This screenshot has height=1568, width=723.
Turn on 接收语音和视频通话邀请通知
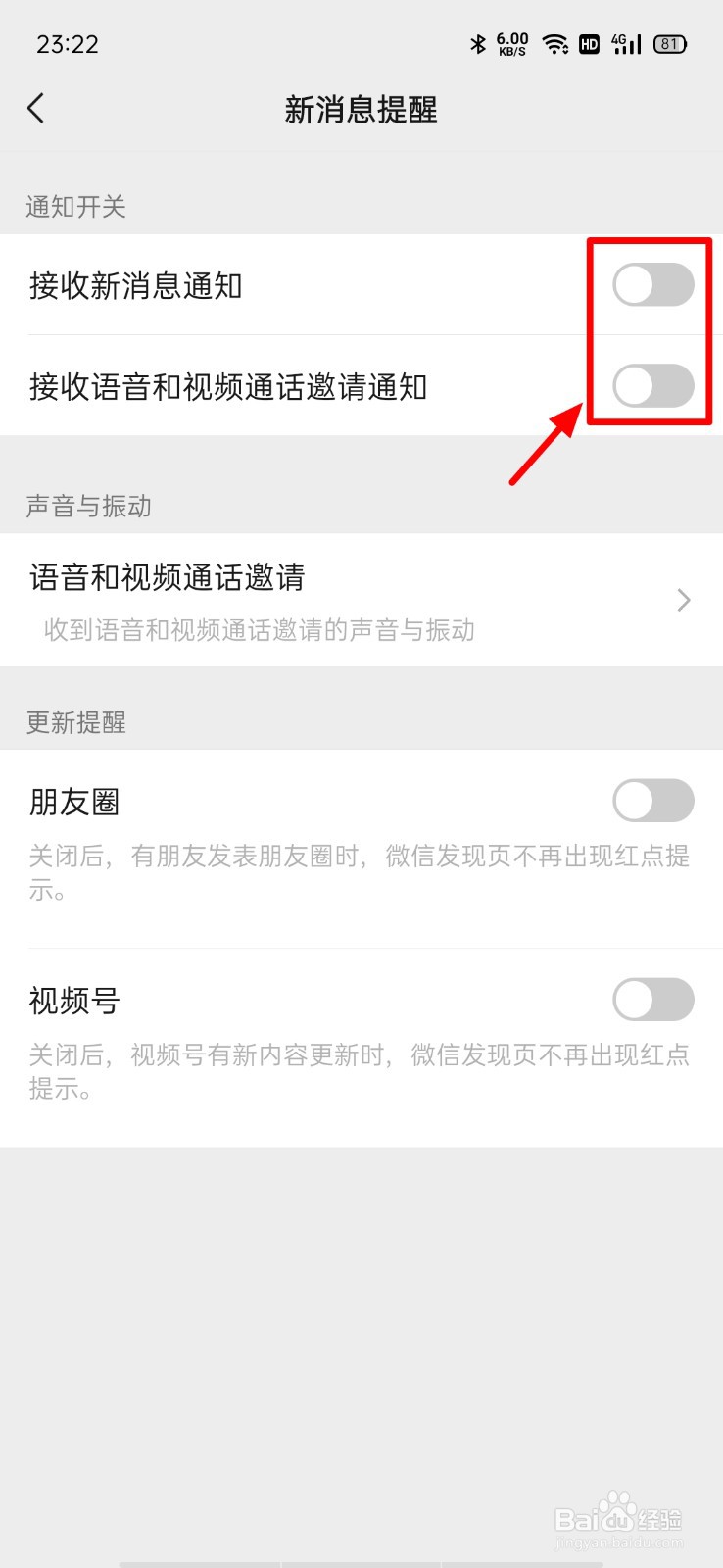[x=652, y=386]
